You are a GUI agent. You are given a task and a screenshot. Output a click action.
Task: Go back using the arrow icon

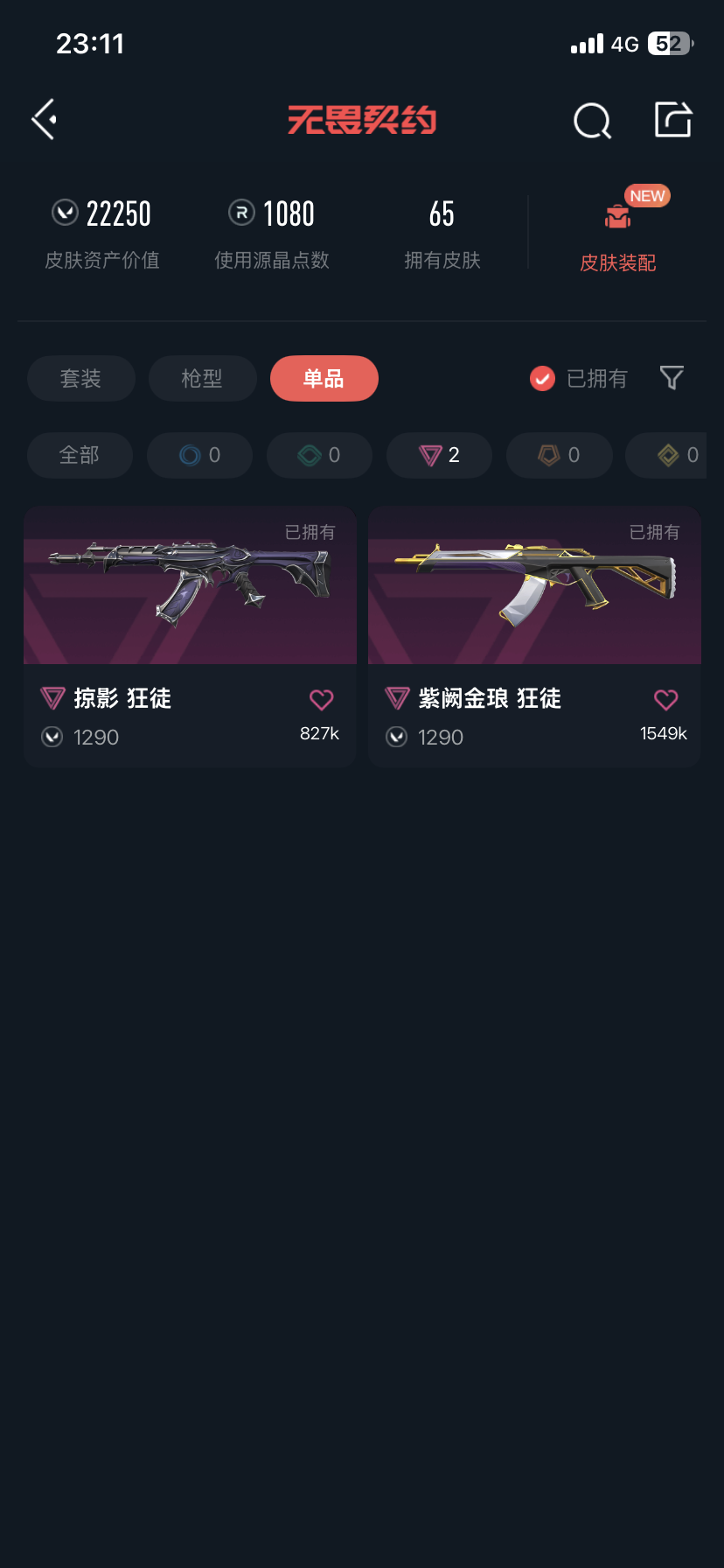tap(45, 120)
